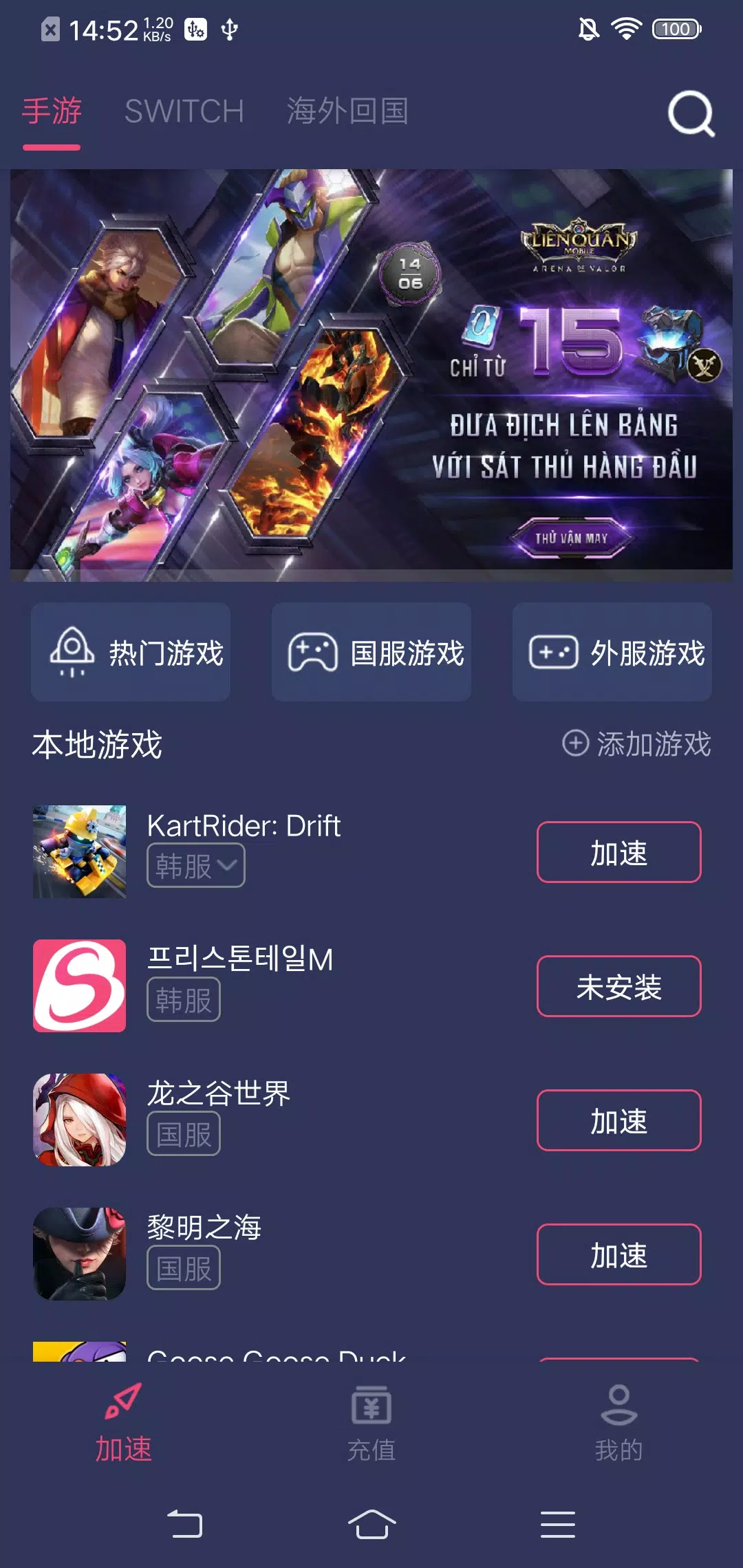Image resolution: width=743 pixels, height=1568 pixels.
Task: Open the 黎明之海 game entry
Action: pos(204,1228)
